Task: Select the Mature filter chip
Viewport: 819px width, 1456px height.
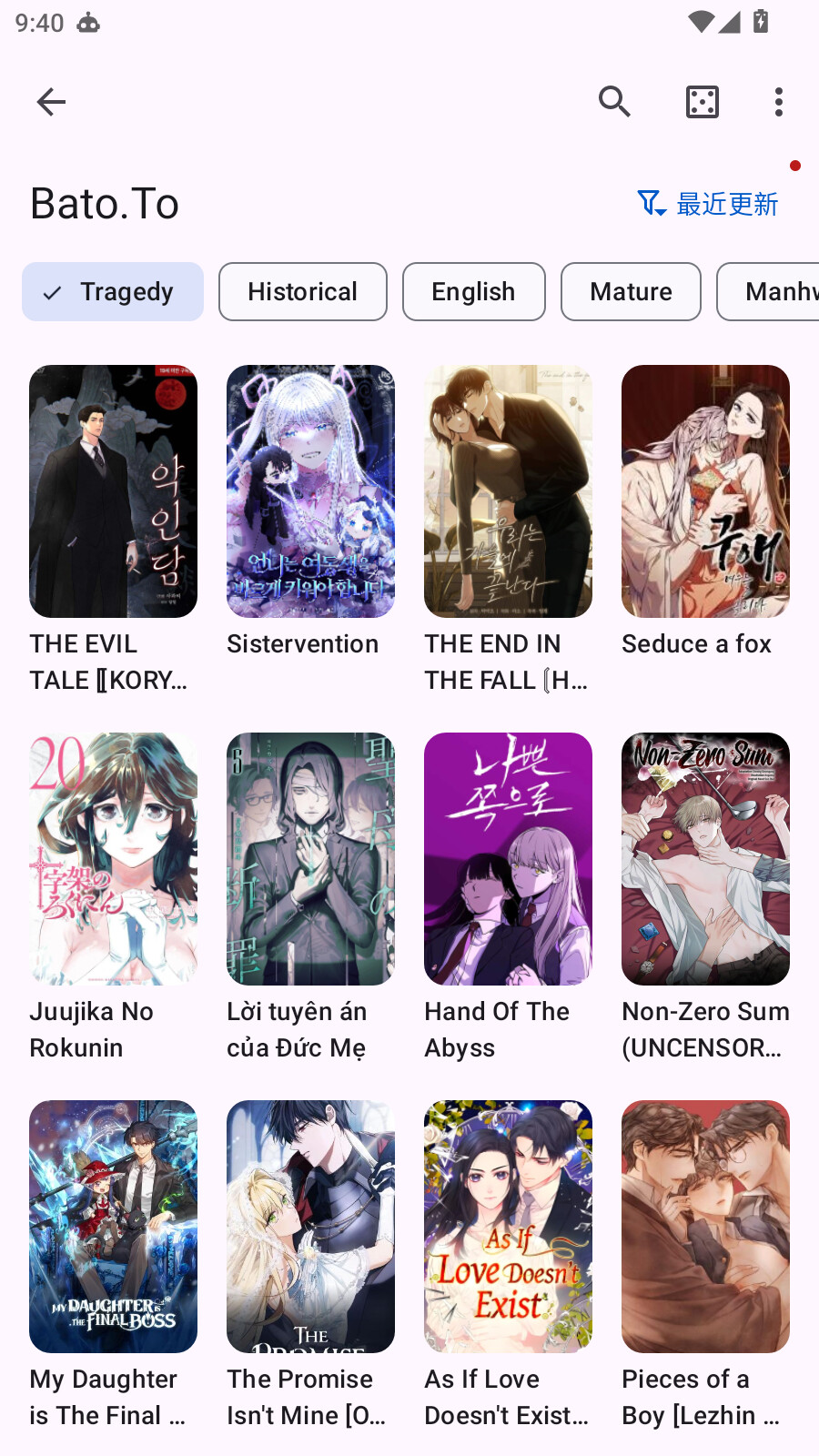Action: tap(631, 292)
